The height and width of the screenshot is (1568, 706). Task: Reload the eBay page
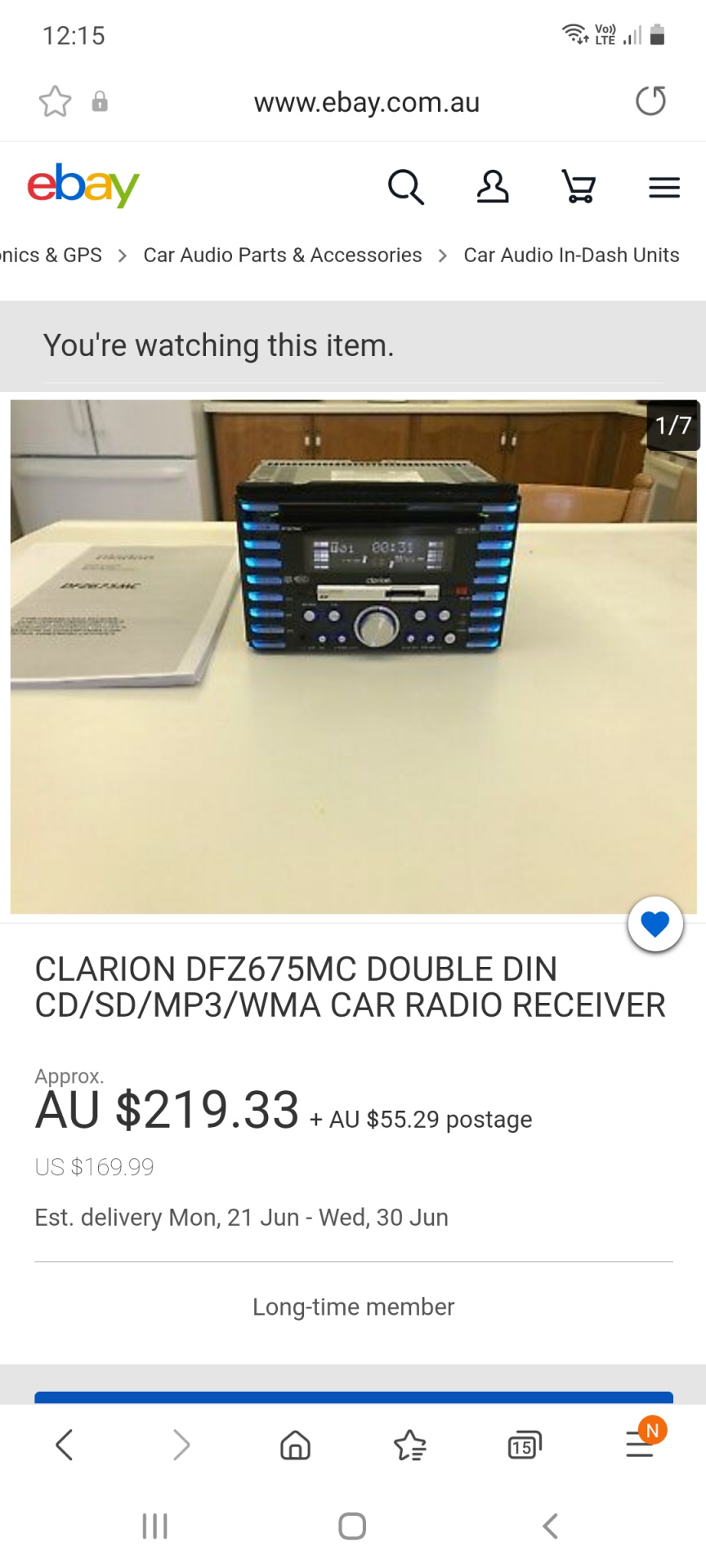(650, 101)
